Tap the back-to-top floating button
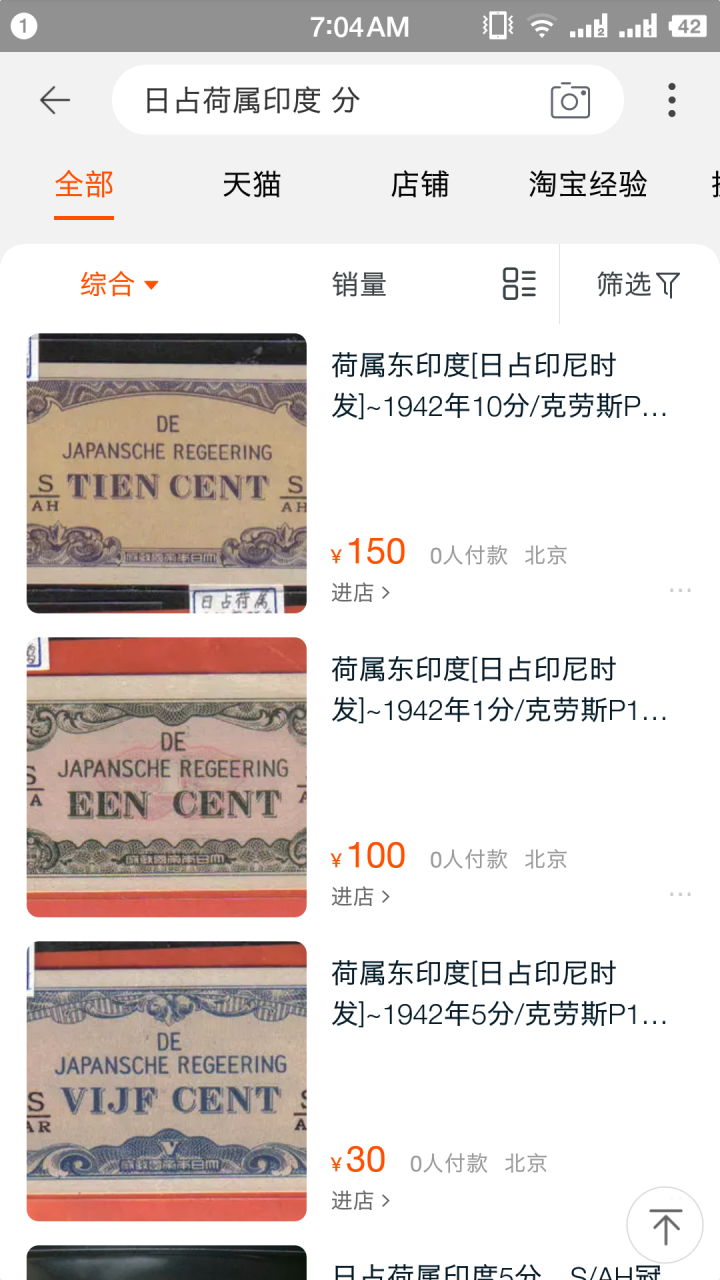The width and height of the screenshot is (720, 1280). coord(665,1224)
